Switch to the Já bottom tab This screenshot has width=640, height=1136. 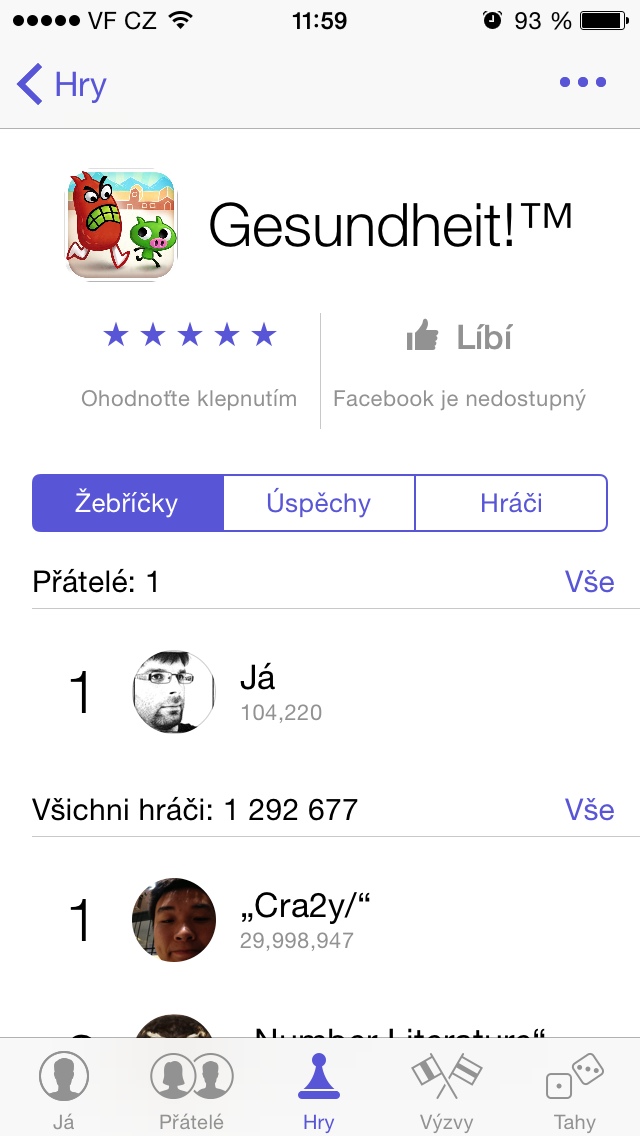coord(64,1088)
